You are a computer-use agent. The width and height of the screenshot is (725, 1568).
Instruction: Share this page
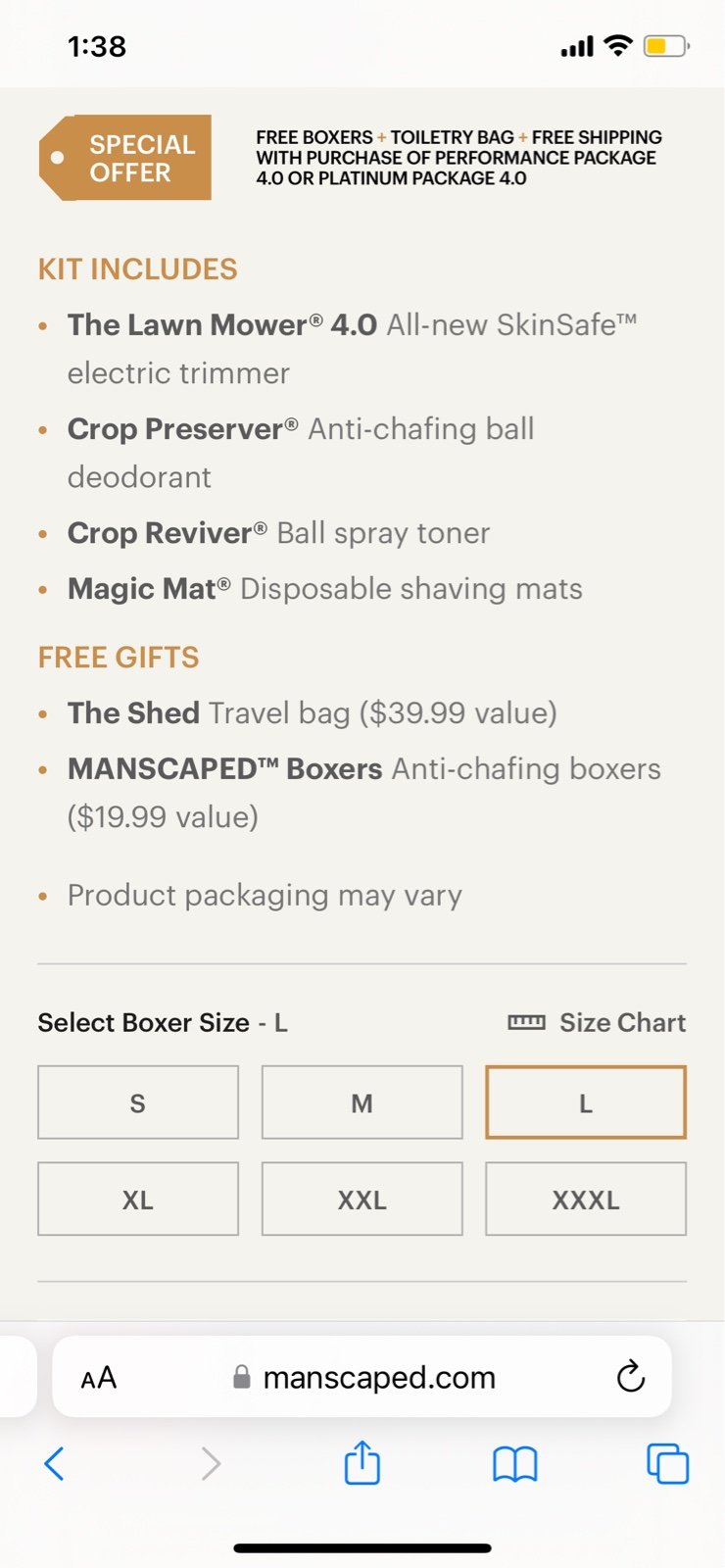coord(362,1462)
